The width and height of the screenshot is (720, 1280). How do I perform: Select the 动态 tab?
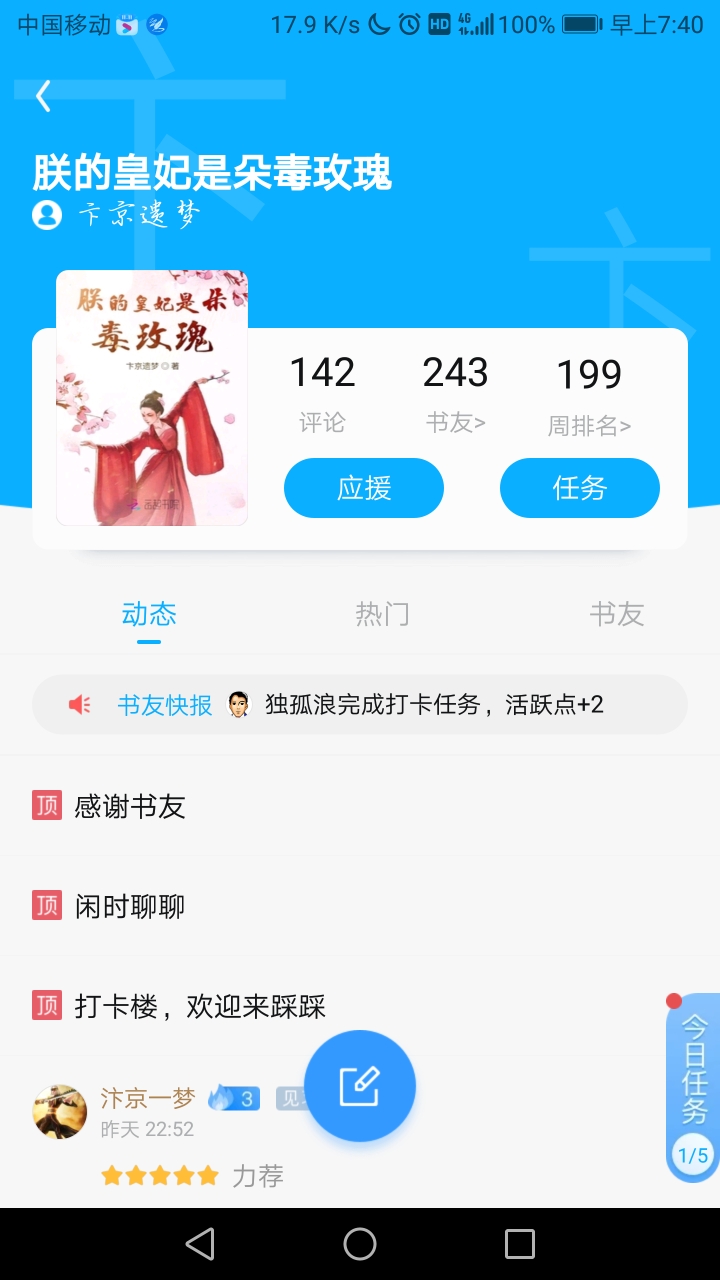pyautogui.click(x=149, y=614)
